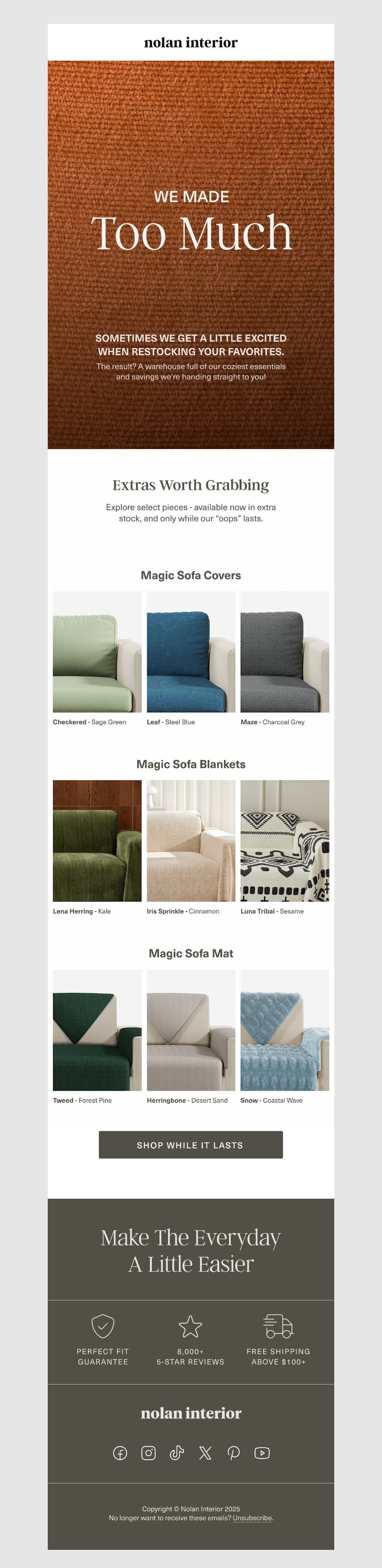
Task: Tap the Shop While It Lasts button
Action: (x=191, y=1144)
